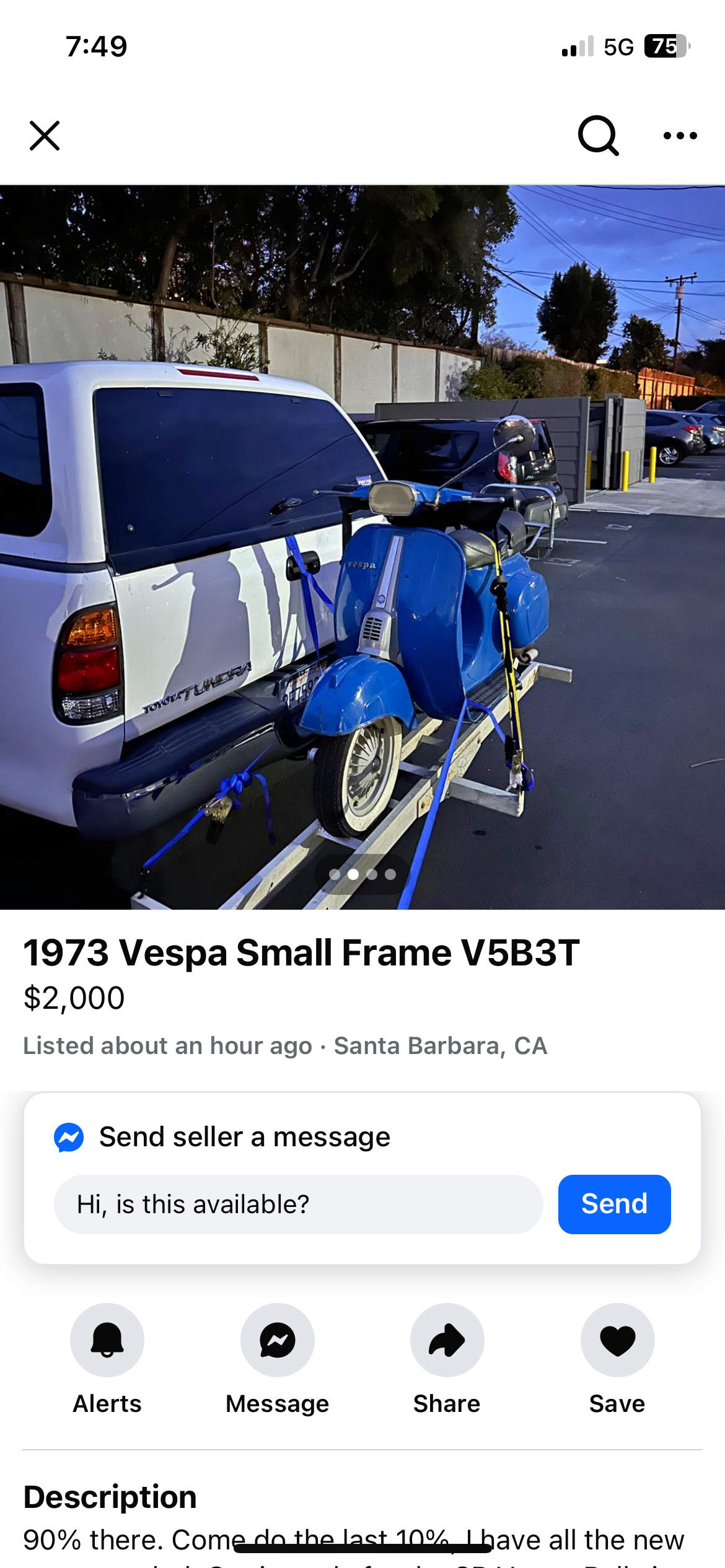Dismiss the listing with the X

click(44, 136)
